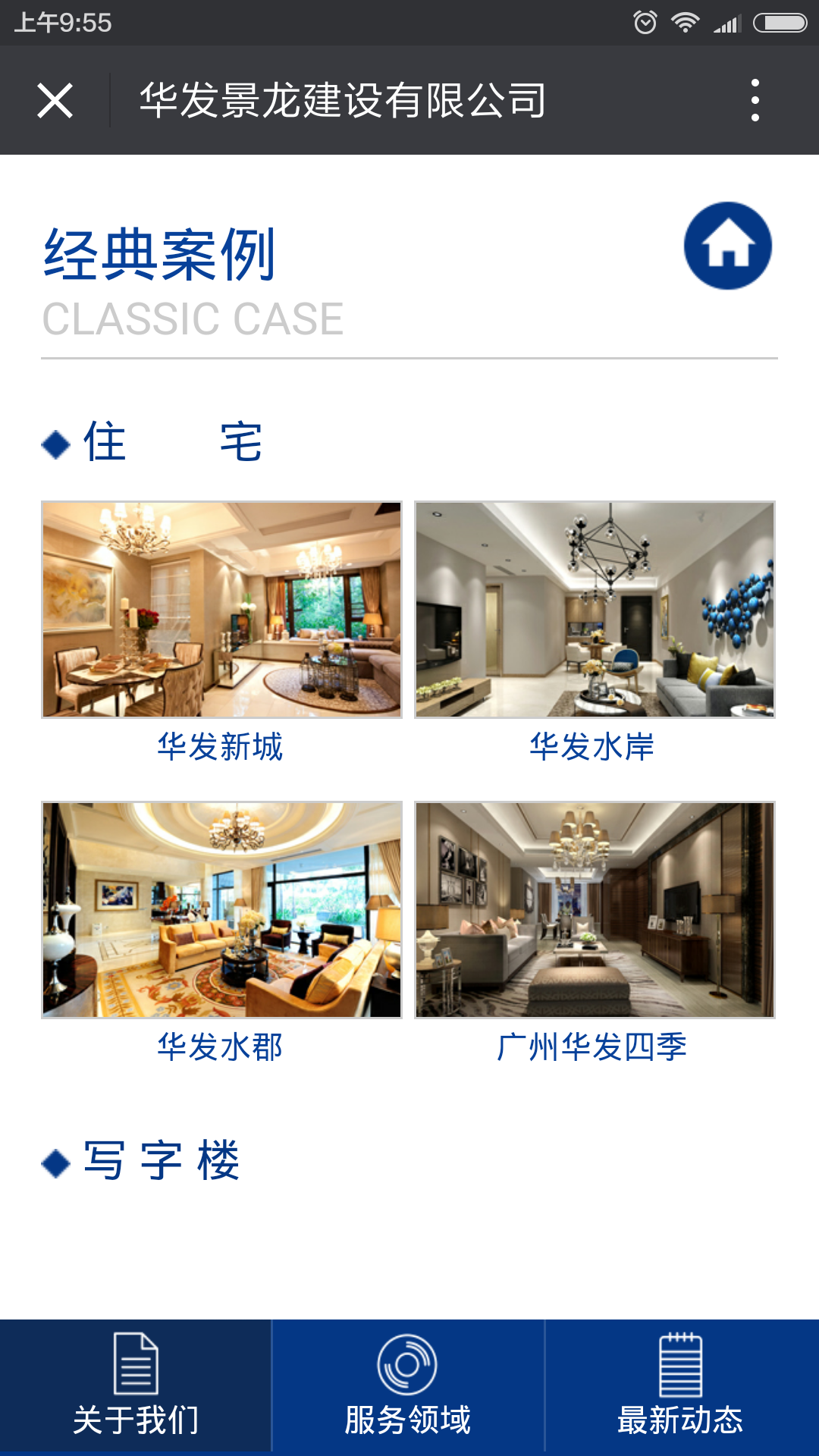
Task: Open the 华发新城 case link
Action: [223, 746]
